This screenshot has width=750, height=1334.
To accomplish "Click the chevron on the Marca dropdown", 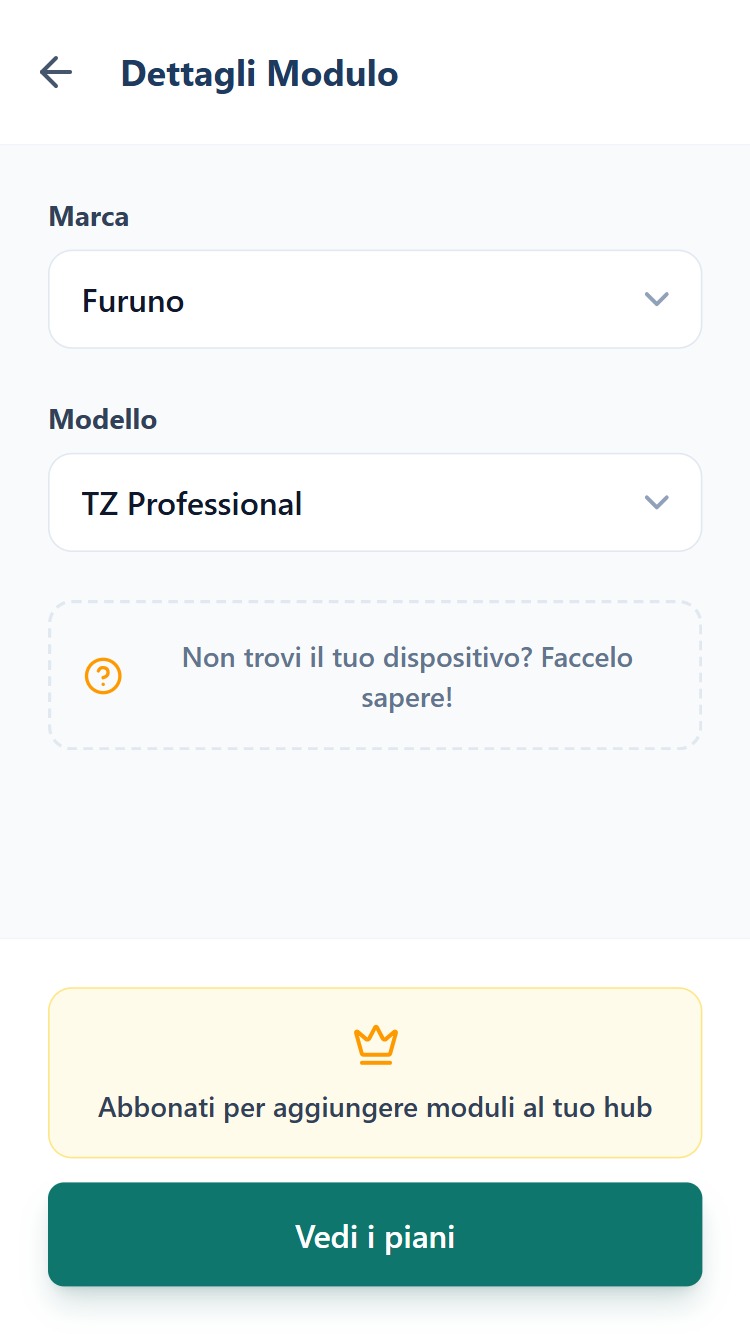I will pos(657,299).
